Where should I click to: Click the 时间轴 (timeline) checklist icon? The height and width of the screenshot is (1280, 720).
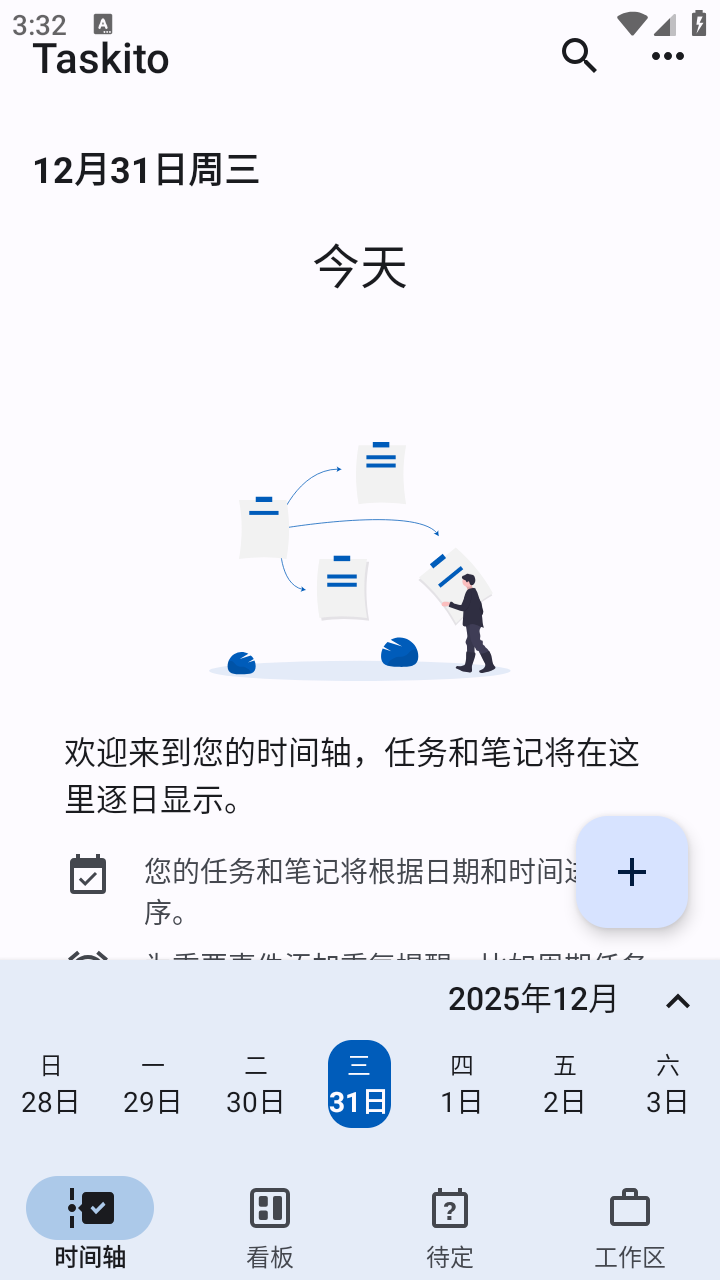coord(88,1208)
